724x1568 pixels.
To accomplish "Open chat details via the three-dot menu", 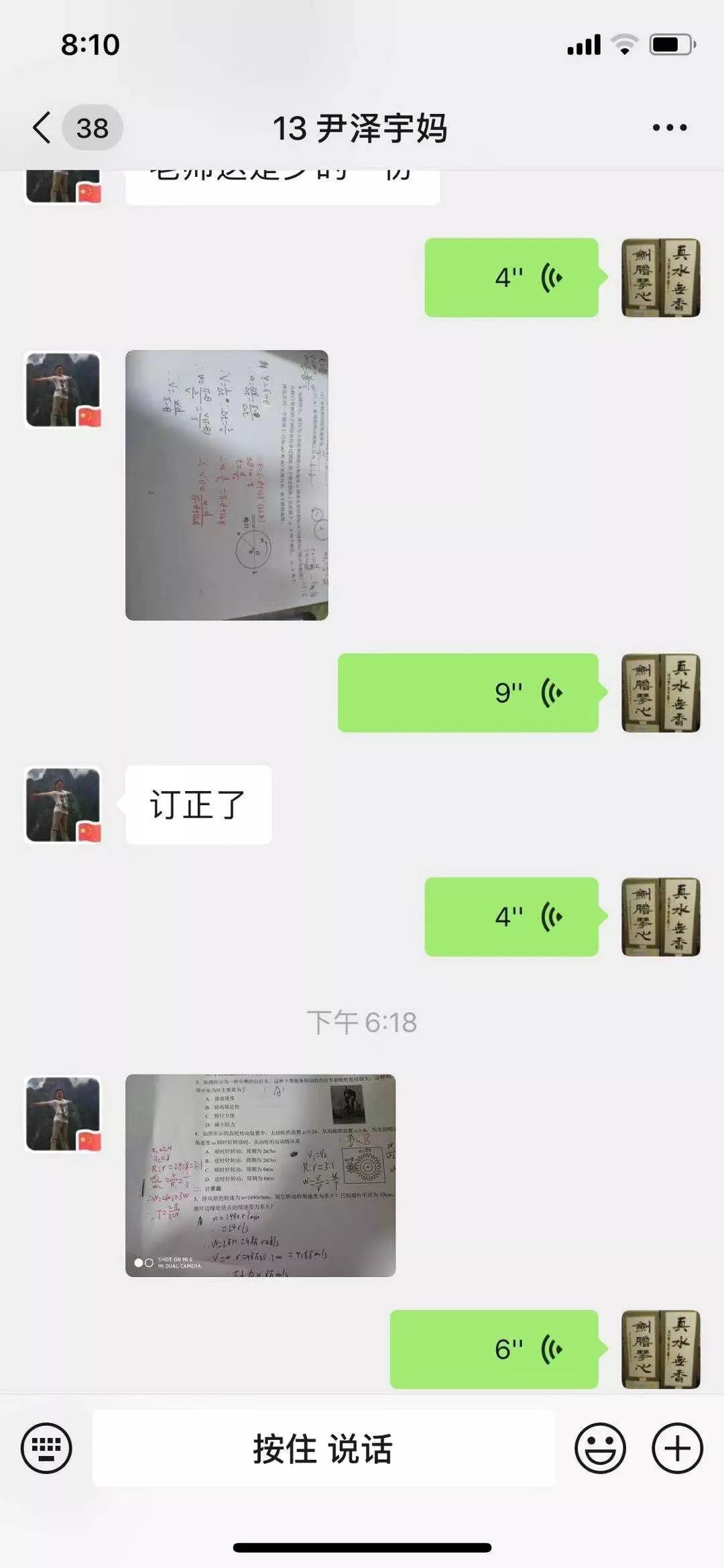I will click(x=670, y=127).
